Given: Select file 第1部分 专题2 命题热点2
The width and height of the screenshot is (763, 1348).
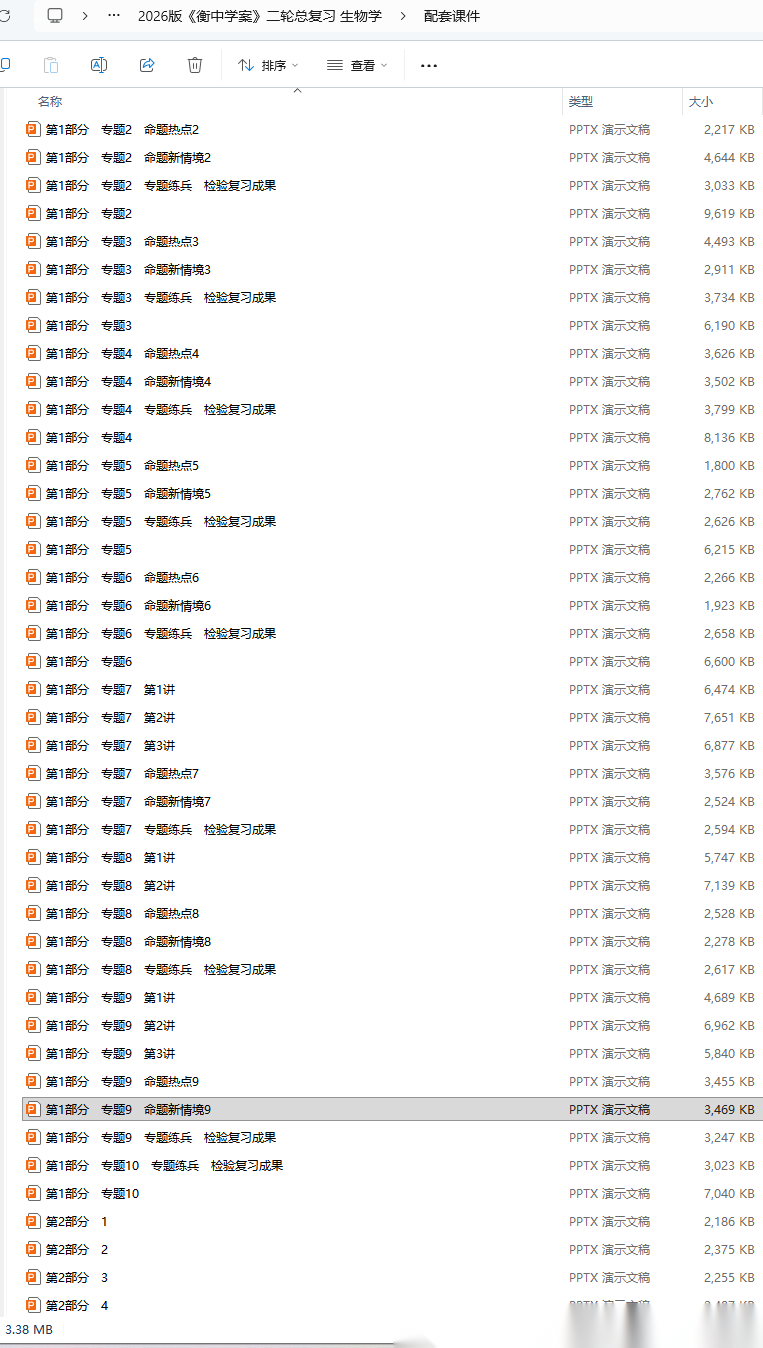Looking at the screenshot, I should click(x=122, y=130).
